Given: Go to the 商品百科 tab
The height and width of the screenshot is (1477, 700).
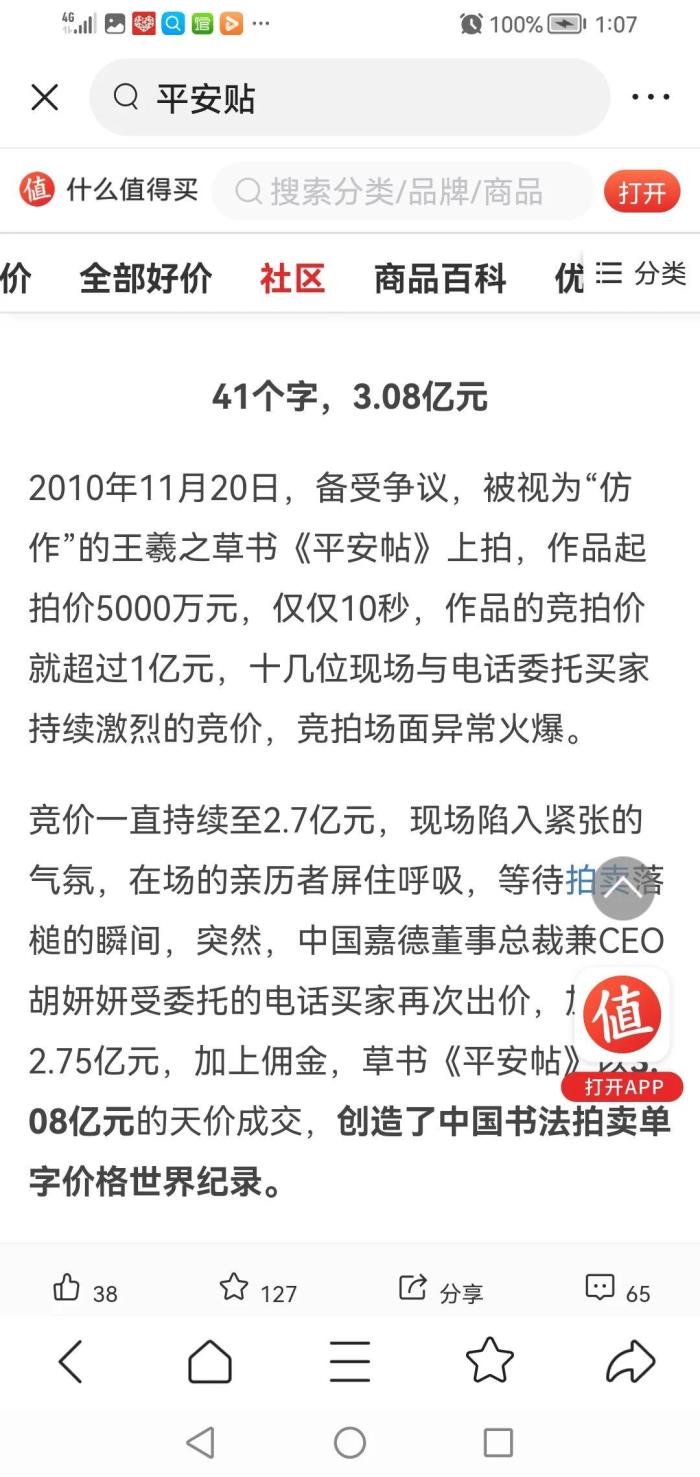Looking at the screenshot, I should point(440,278).
